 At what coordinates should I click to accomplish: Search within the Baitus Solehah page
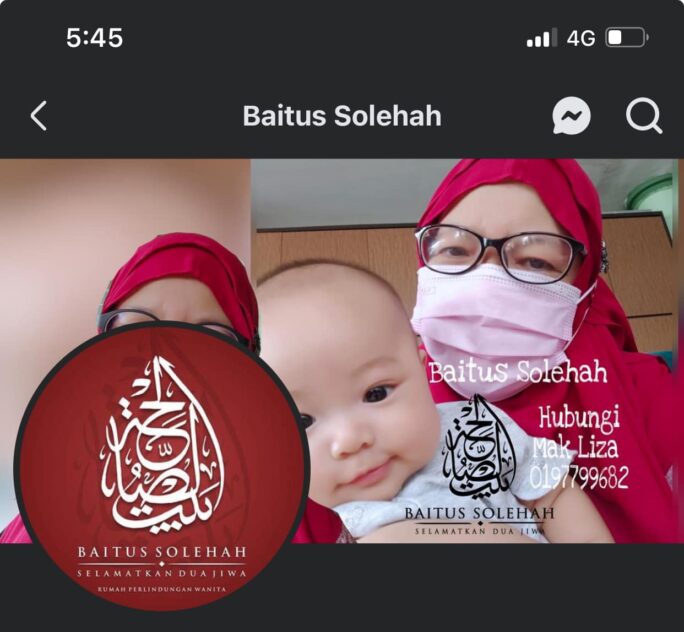coord(644,117)
